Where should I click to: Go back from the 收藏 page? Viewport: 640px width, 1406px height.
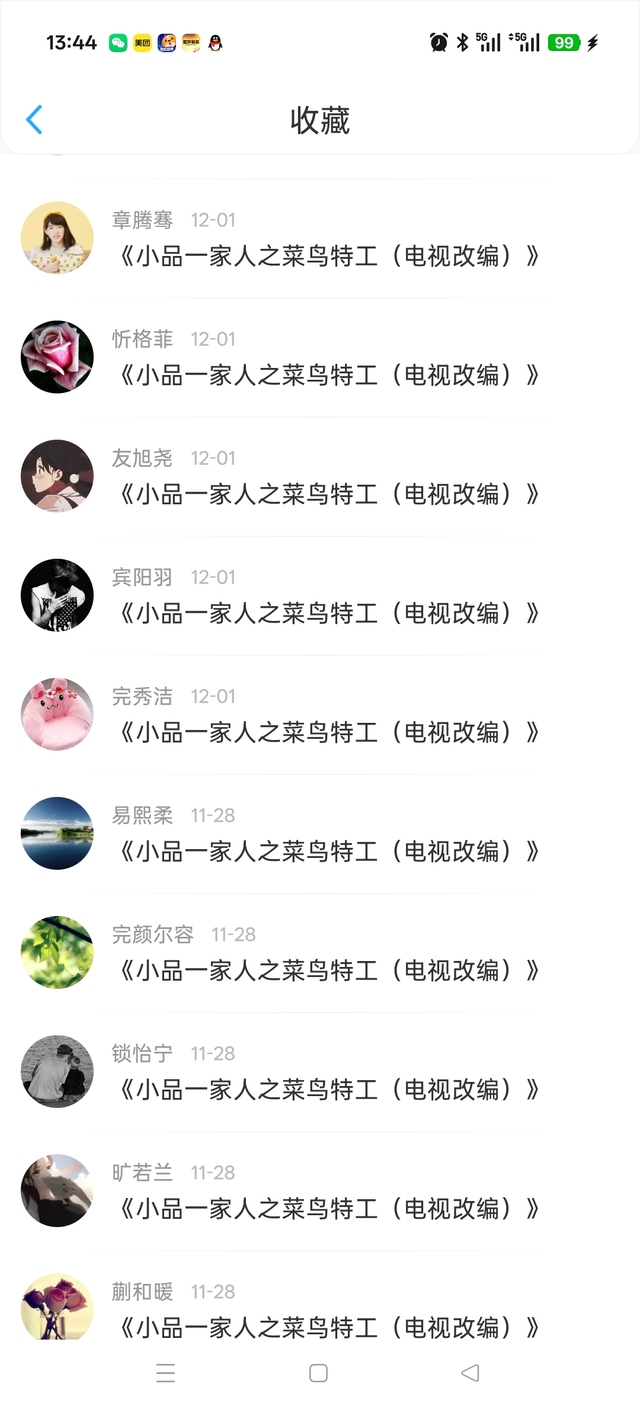tap(34, 120)
